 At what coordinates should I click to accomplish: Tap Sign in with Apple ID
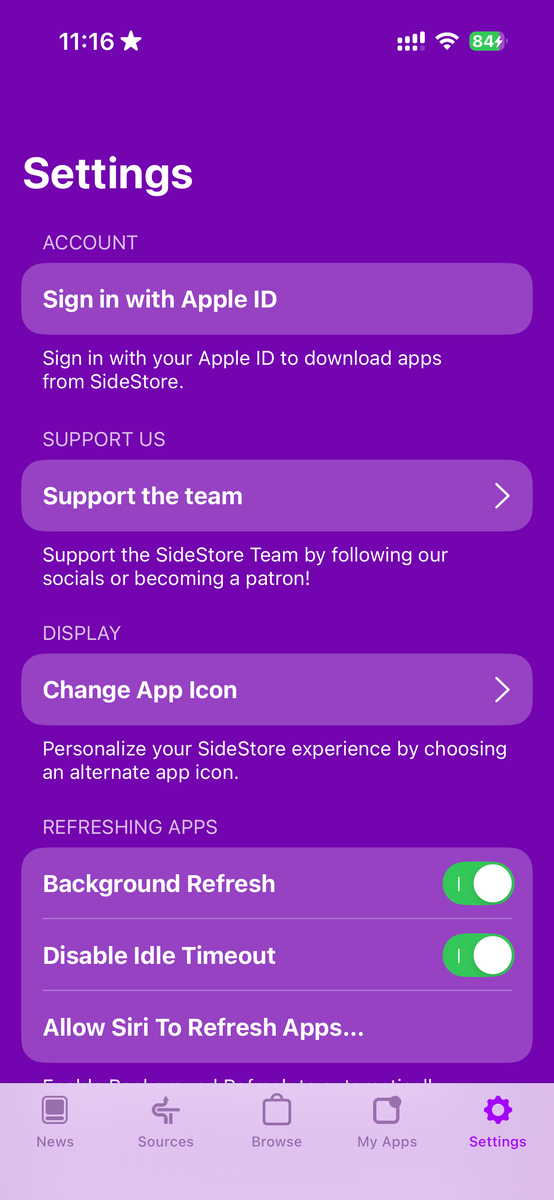pyautogui.click(x=277, y=299)
